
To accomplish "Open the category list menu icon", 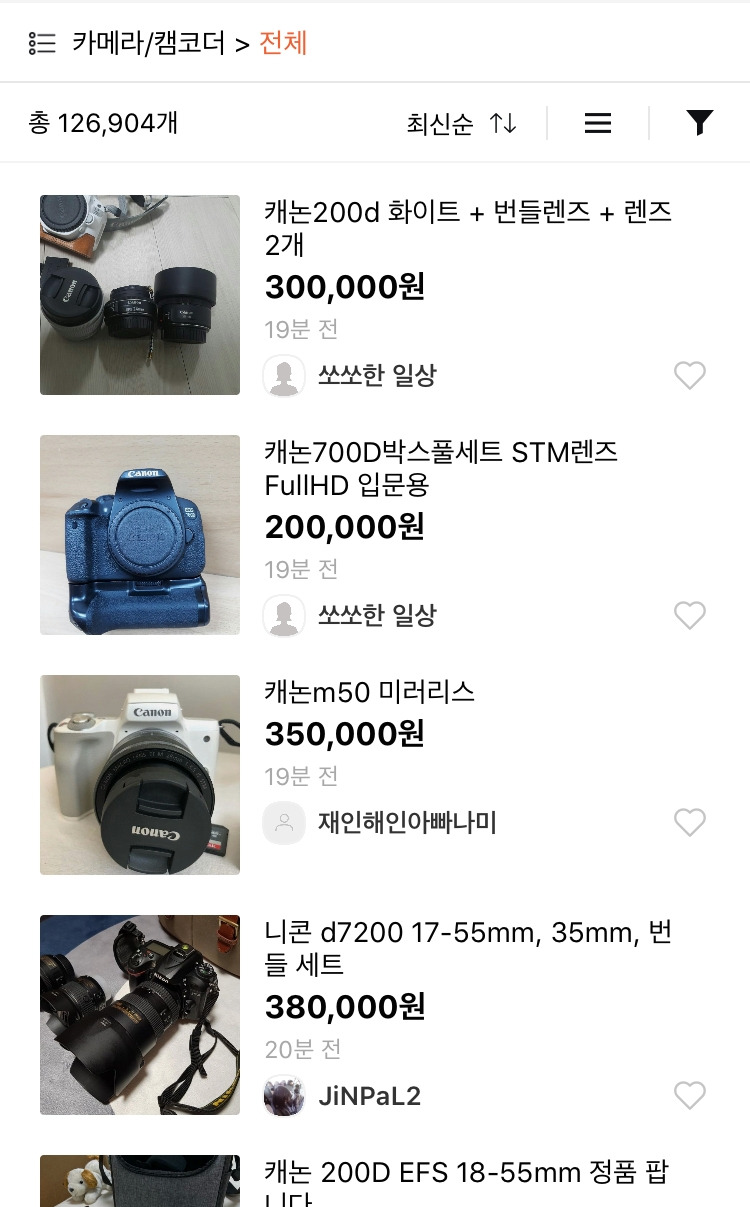I will 42,43.
